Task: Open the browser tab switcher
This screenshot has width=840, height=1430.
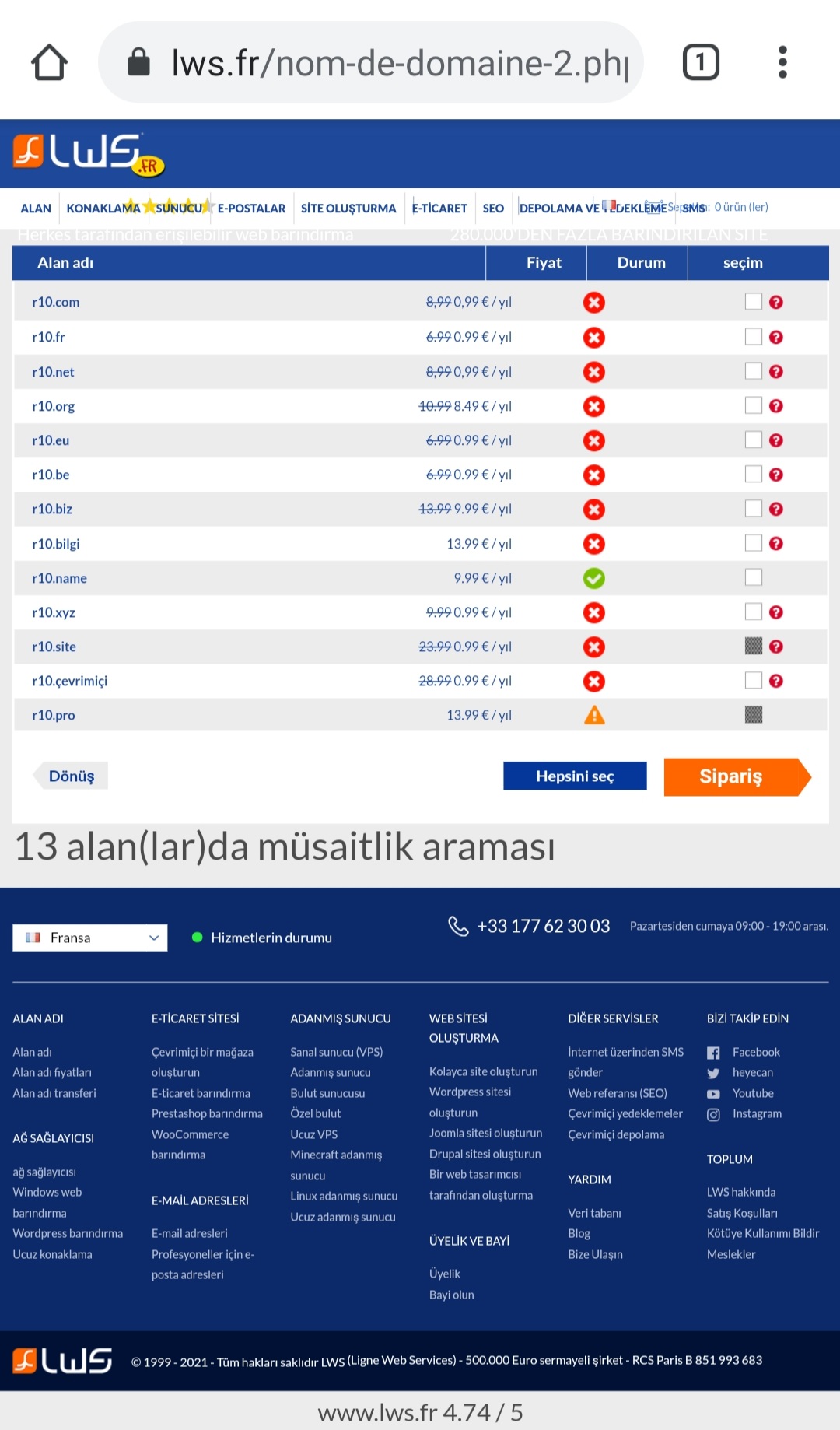Action: coord(701,62)
